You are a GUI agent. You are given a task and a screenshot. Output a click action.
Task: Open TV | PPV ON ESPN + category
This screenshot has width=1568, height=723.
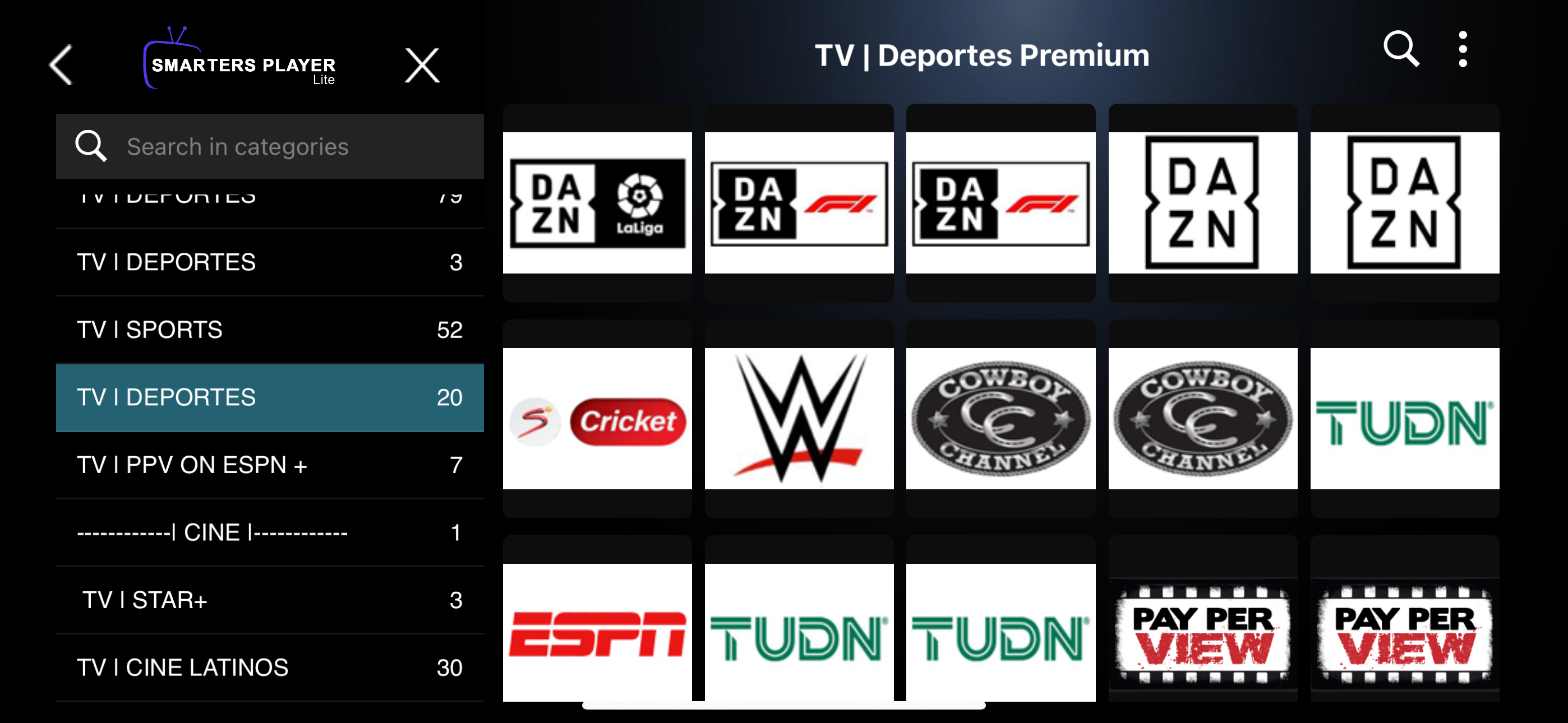[270, 465]
